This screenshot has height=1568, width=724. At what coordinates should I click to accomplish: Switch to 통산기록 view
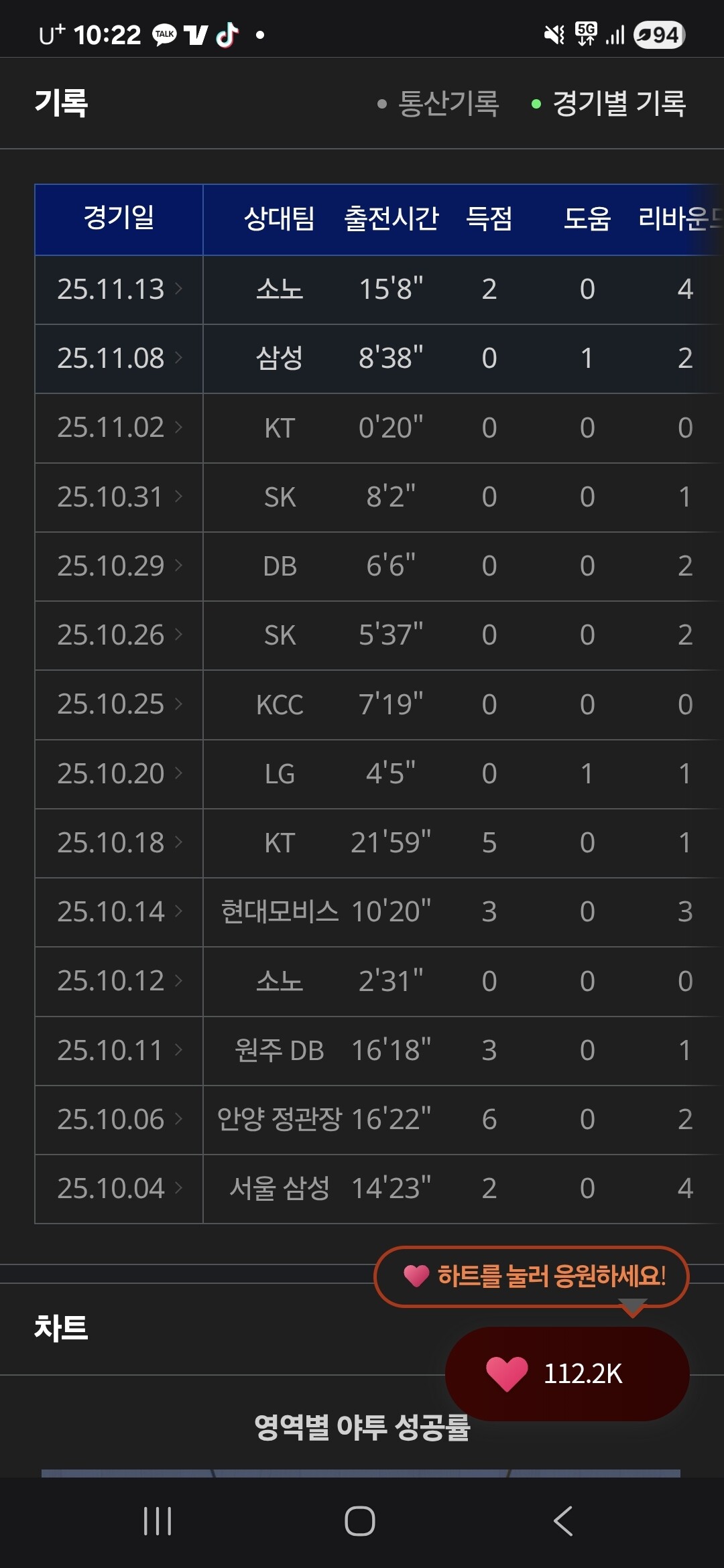coord(448,104)
